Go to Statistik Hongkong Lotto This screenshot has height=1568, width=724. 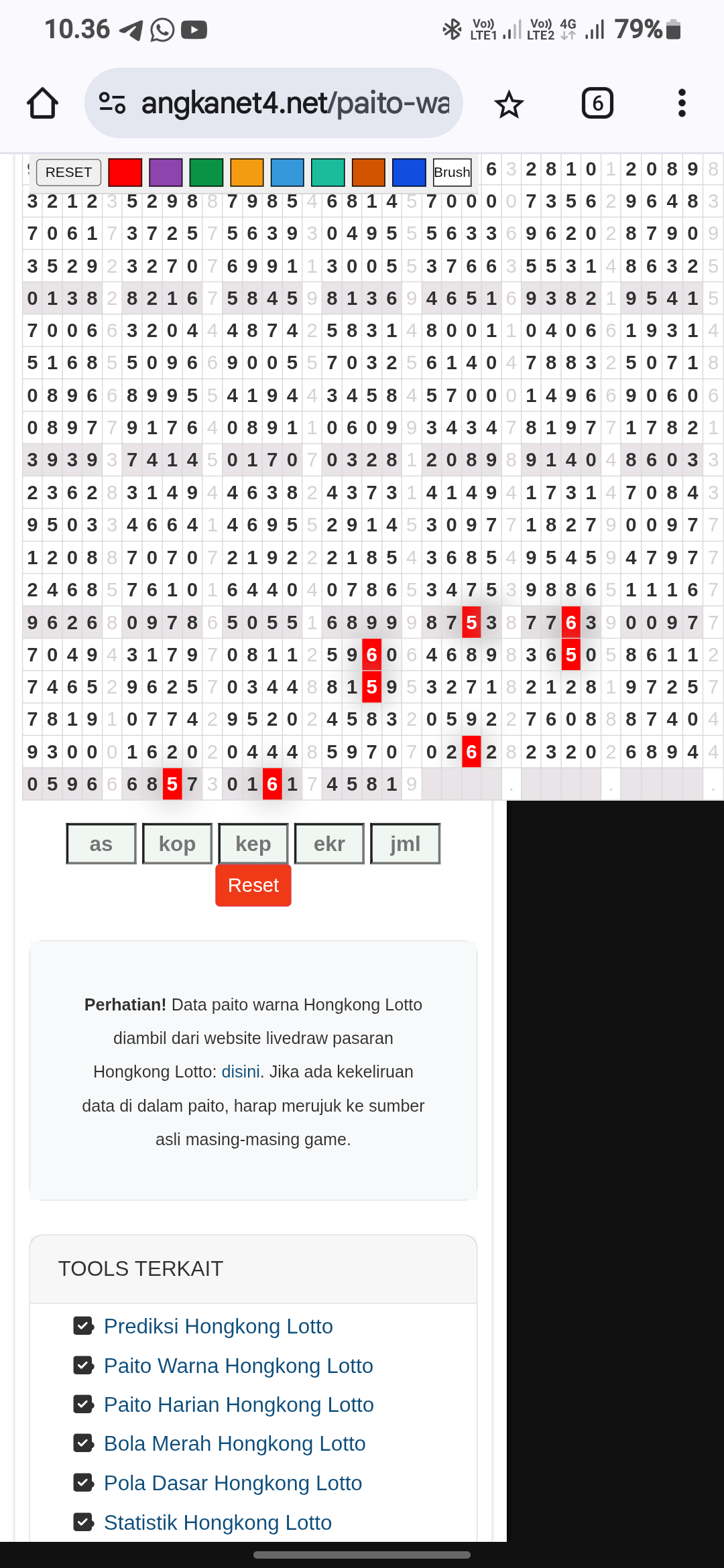[218, 1522]
